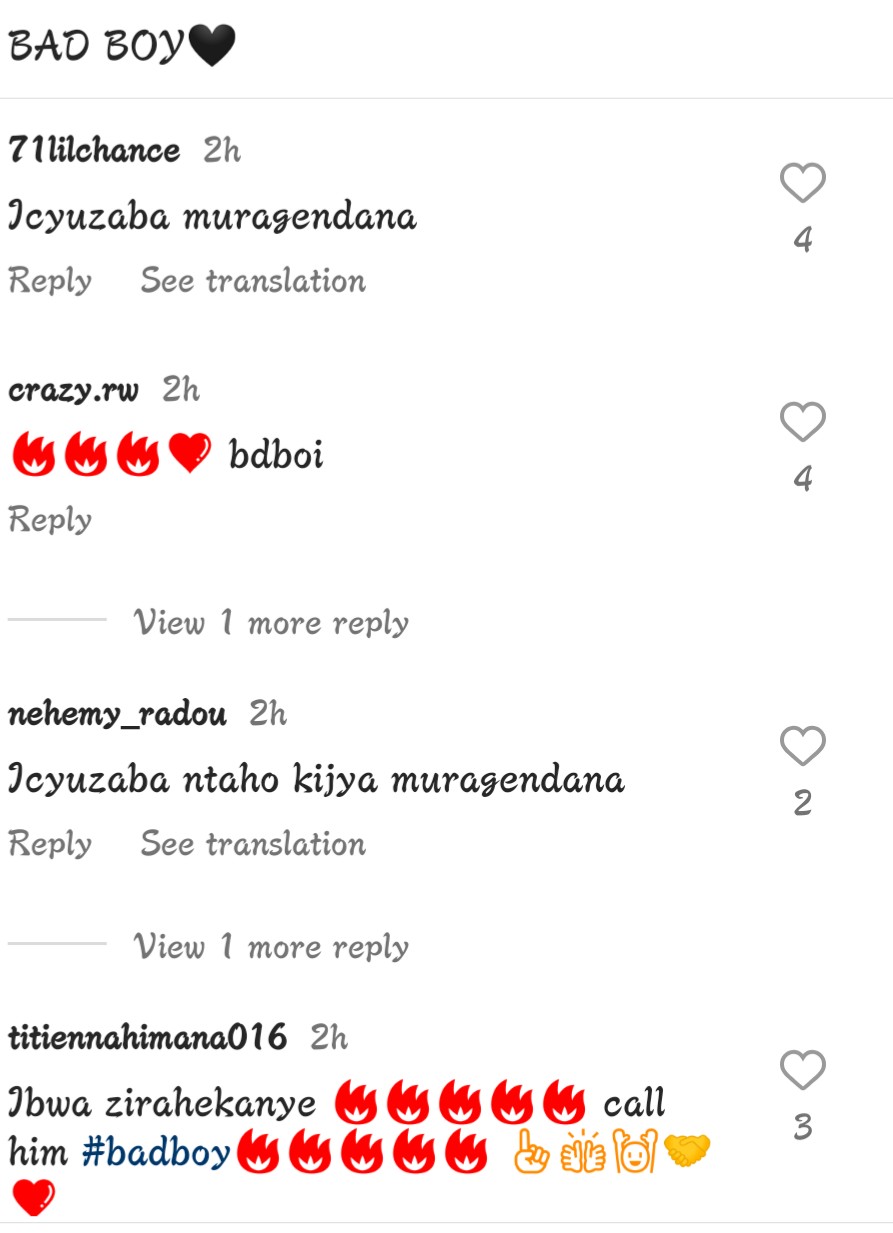The image size is (893, 1233).
Task: Open crazy.rw's profile
Action: [73, 390]
